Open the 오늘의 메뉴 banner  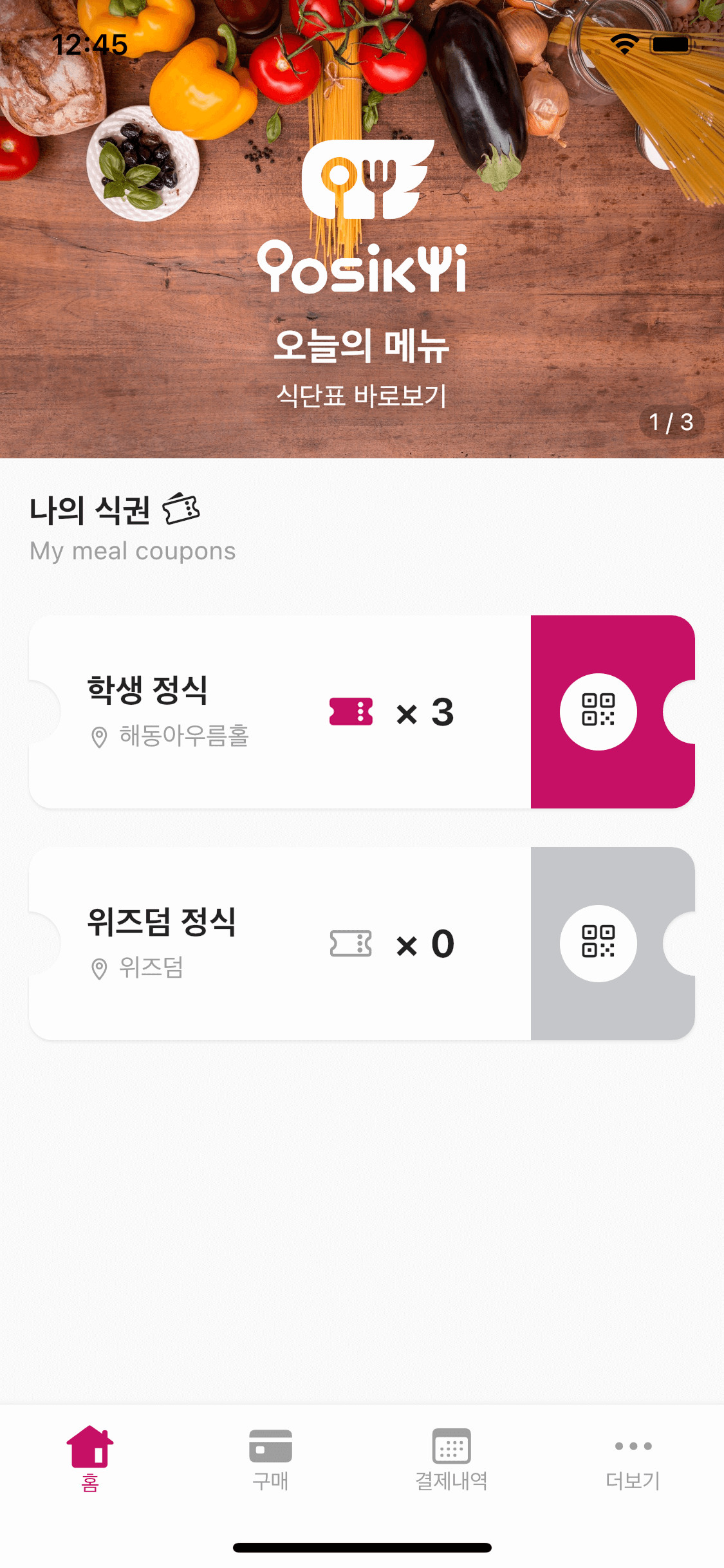pyautogui.click(x=362, y=348)
